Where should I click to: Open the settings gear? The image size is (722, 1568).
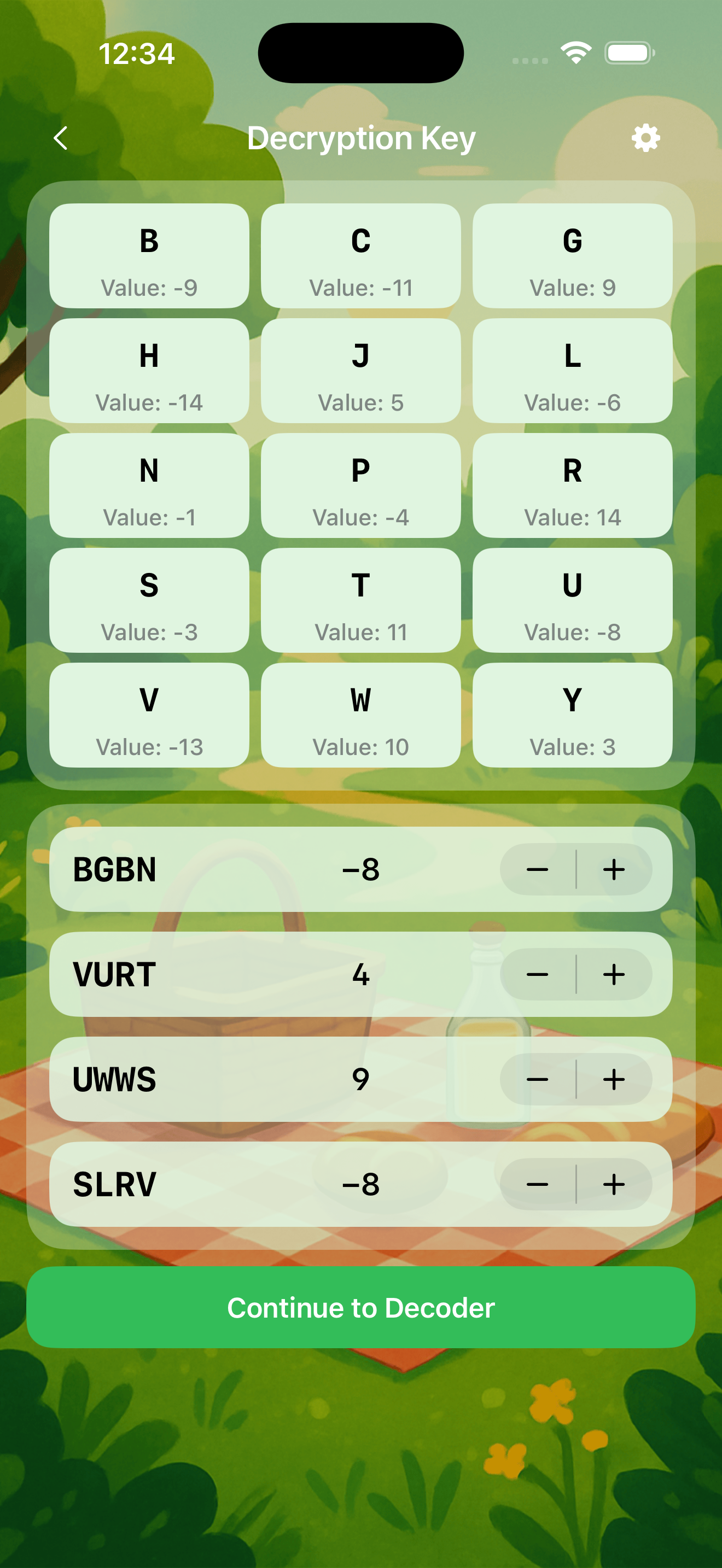point(647,138)
